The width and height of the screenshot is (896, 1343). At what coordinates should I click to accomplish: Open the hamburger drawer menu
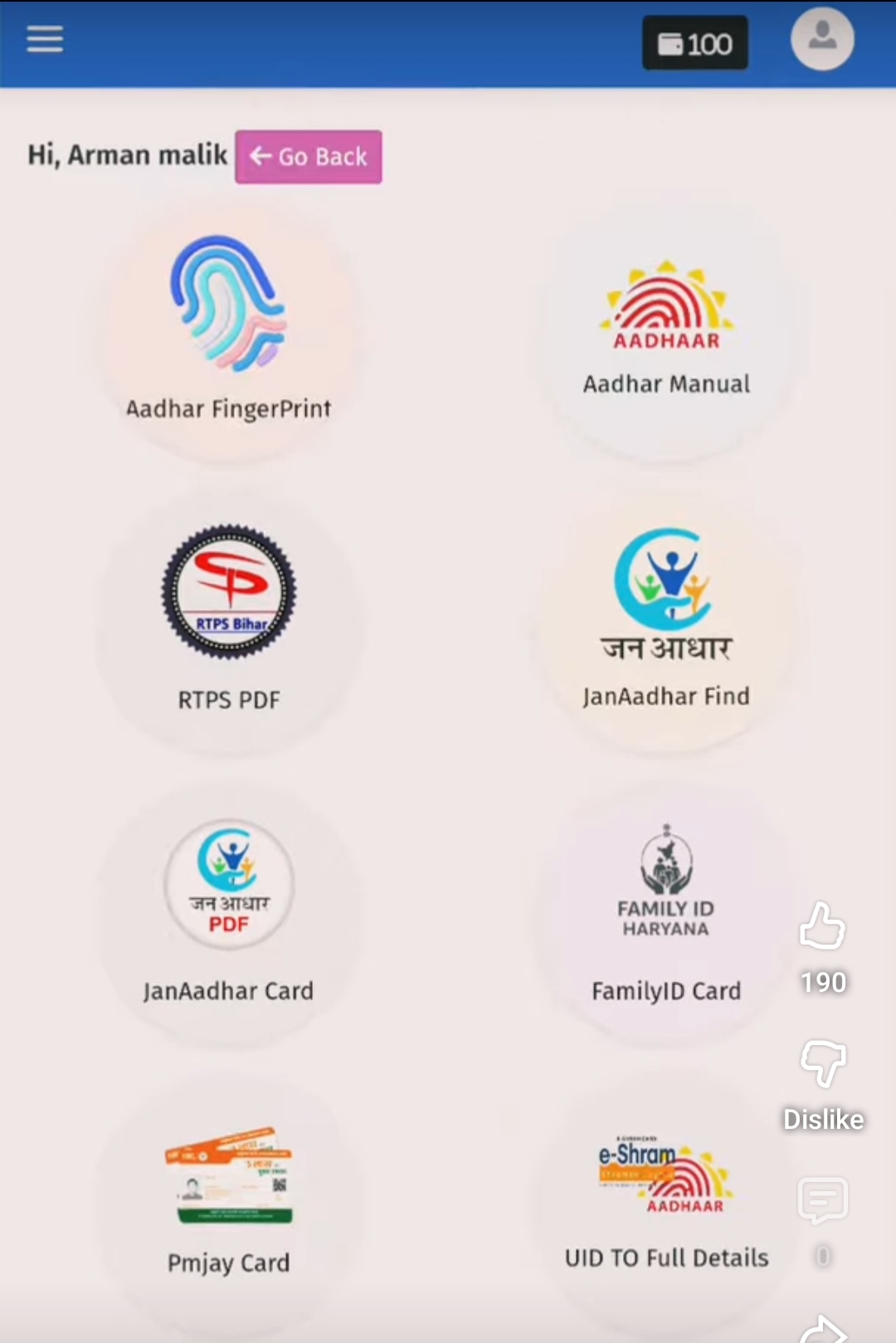(x=45, y=39)
